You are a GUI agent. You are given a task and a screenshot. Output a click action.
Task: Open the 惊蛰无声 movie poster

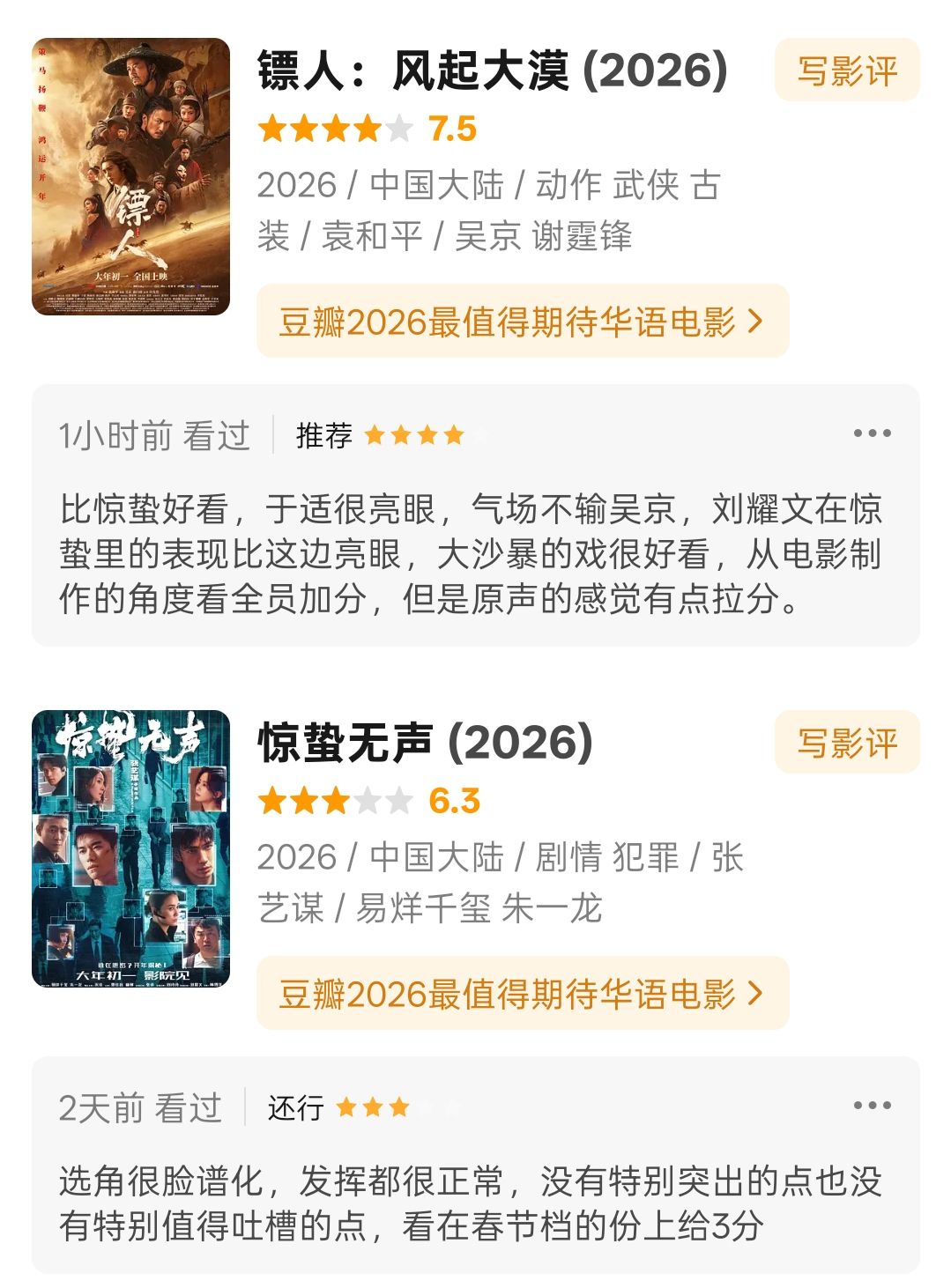(130, 848)
